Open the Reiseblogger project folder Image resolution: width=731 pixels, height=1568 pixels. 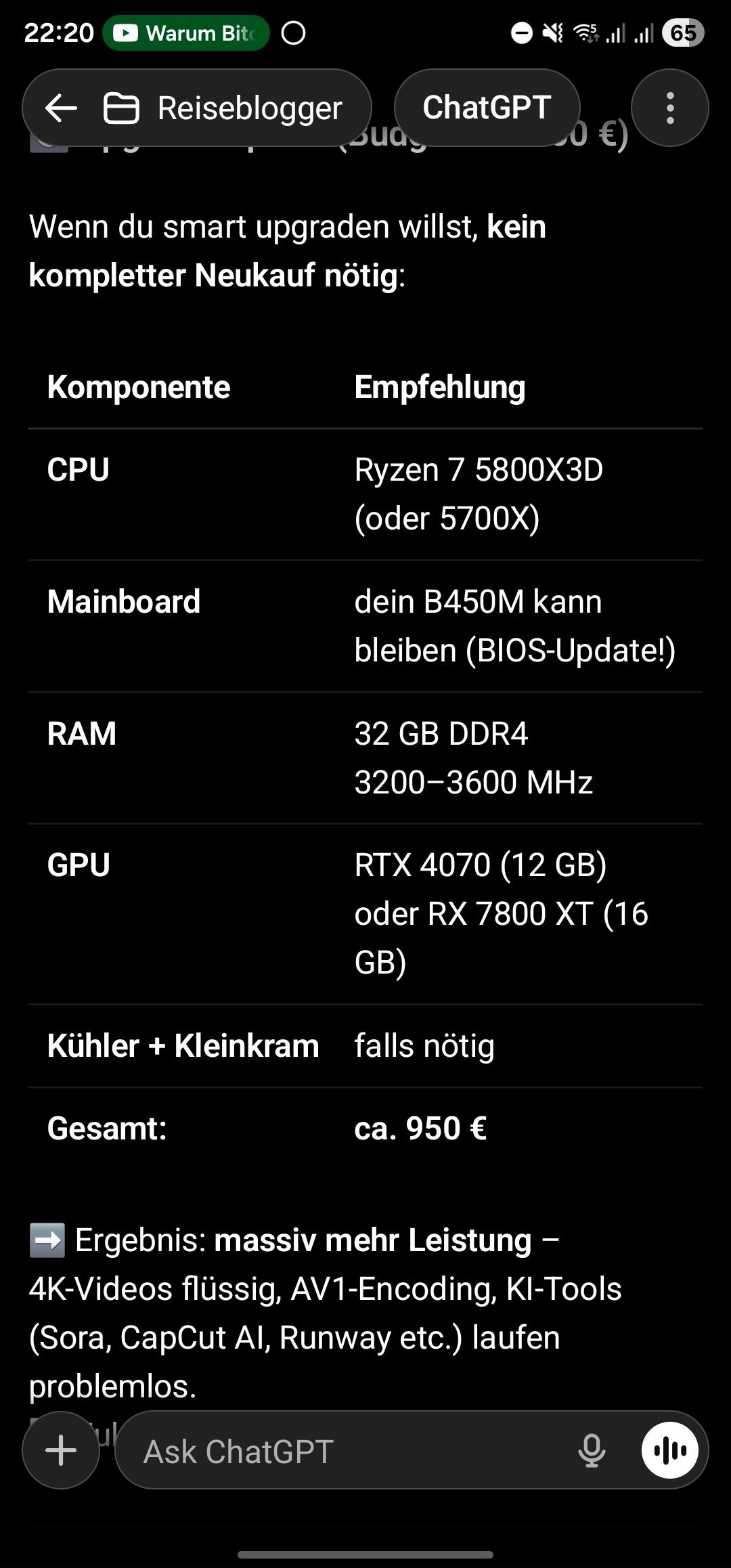[x=225, y=108]
